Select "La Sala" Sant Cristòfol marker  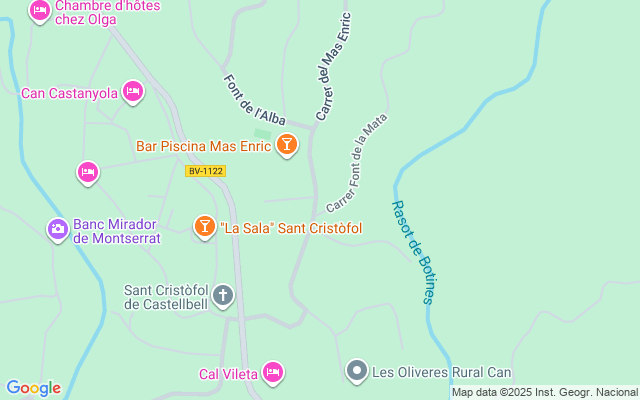click(x=204, y=227)
